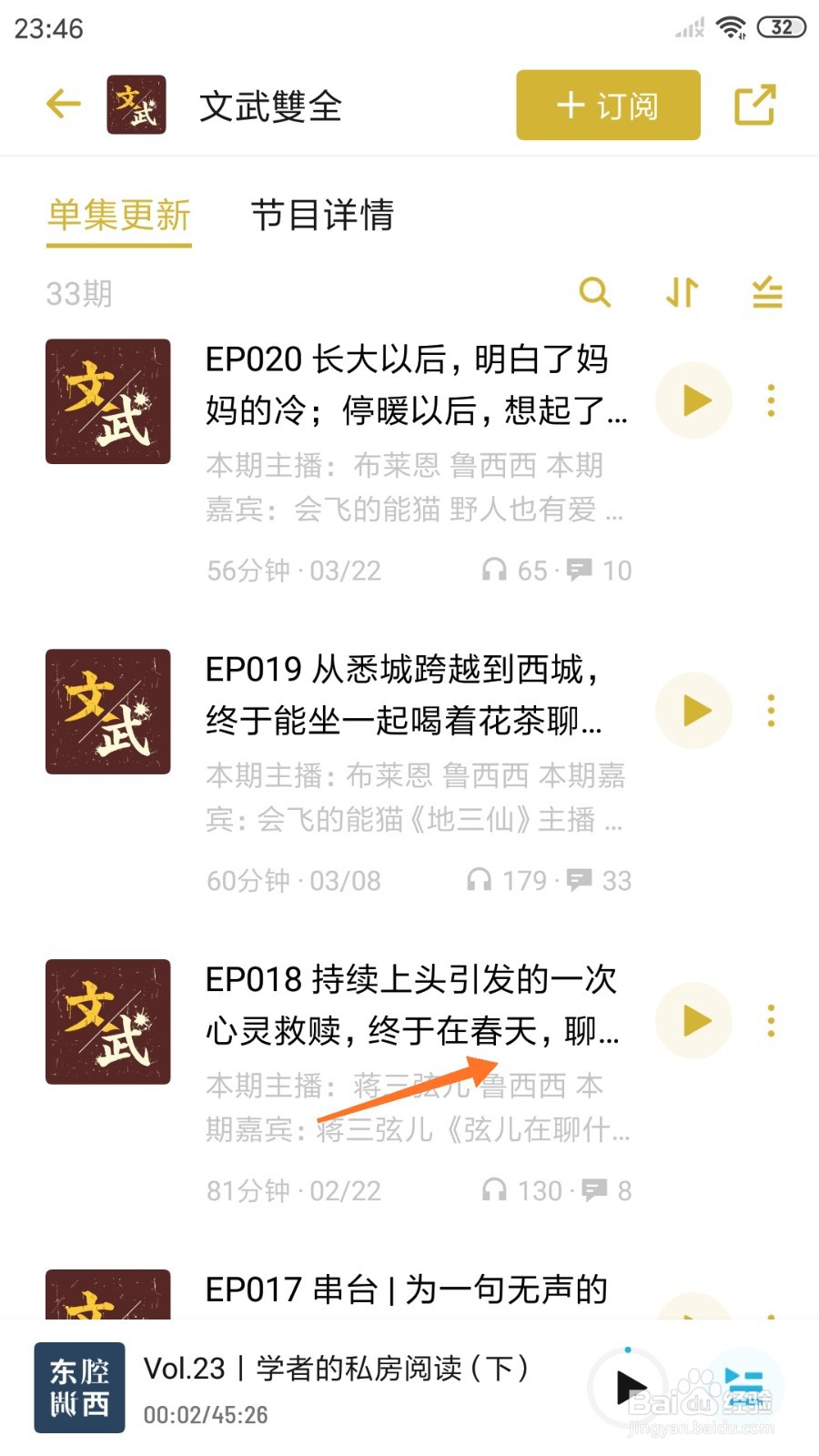Open the three-dot menu for EP019

771,711
